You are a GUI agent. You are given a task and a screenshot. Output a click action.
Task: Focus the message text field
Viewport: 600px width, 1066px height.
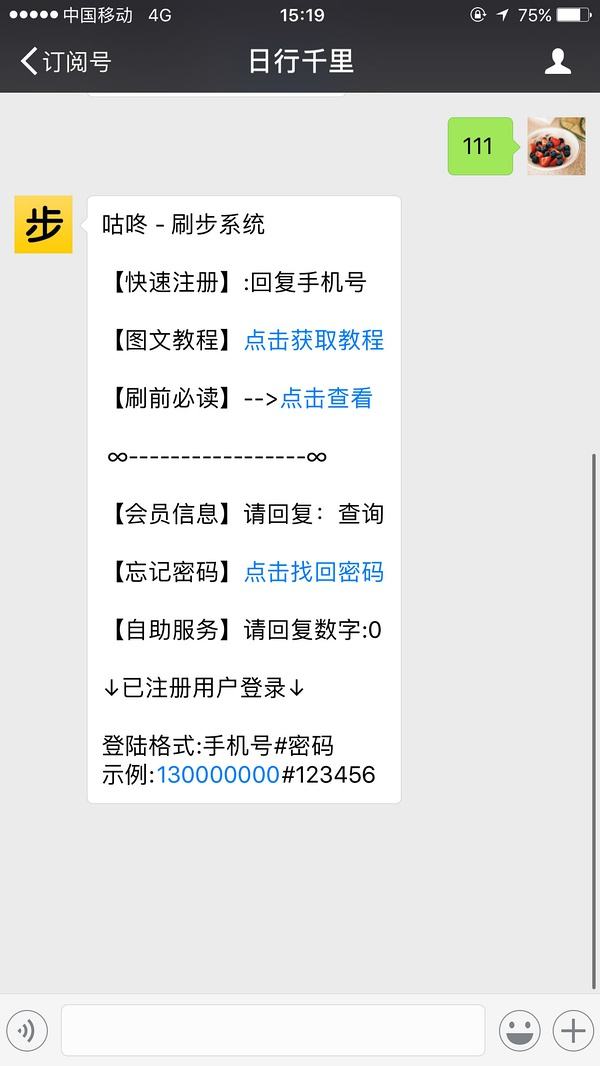coord(272,1030)
